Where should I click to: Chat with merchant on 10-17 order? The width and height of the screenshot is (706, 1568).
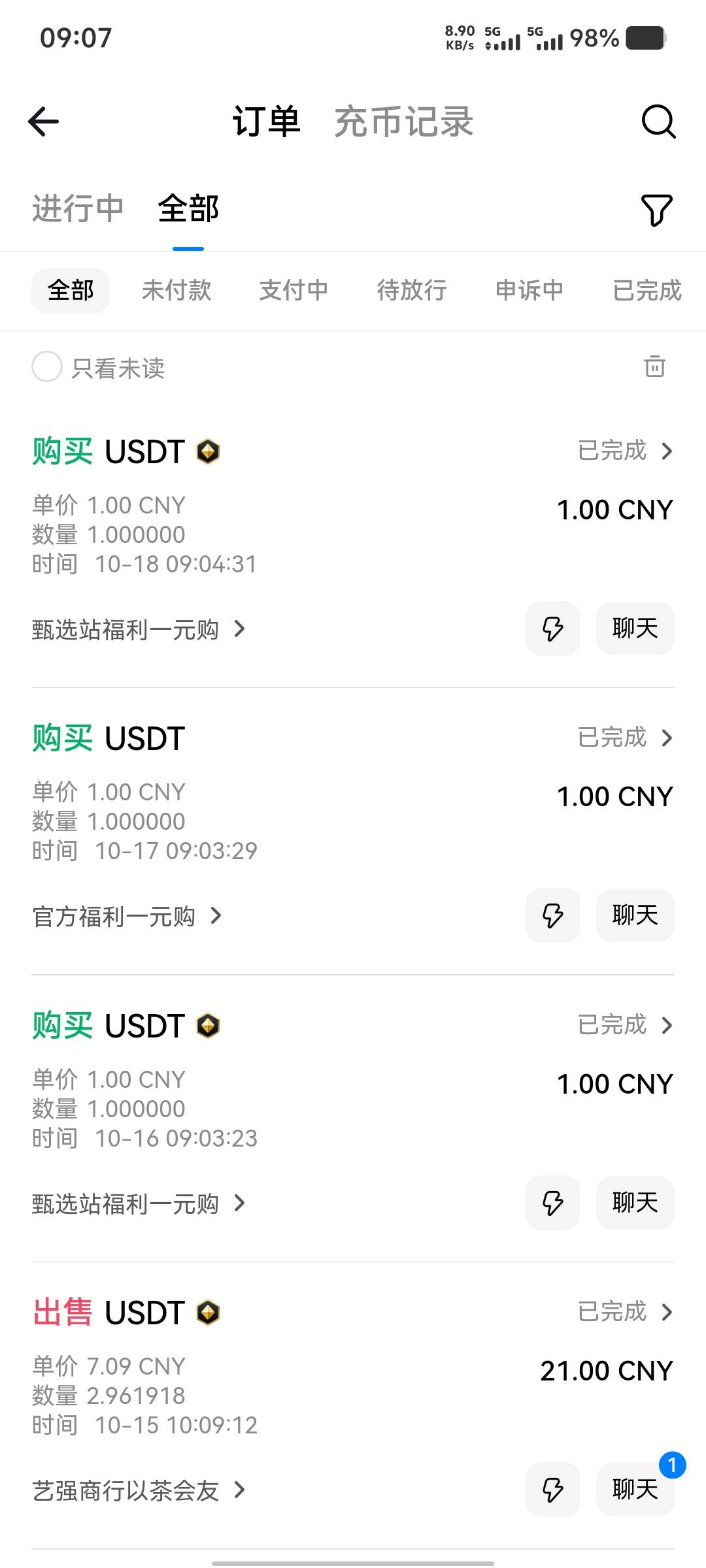pos(635,915)
